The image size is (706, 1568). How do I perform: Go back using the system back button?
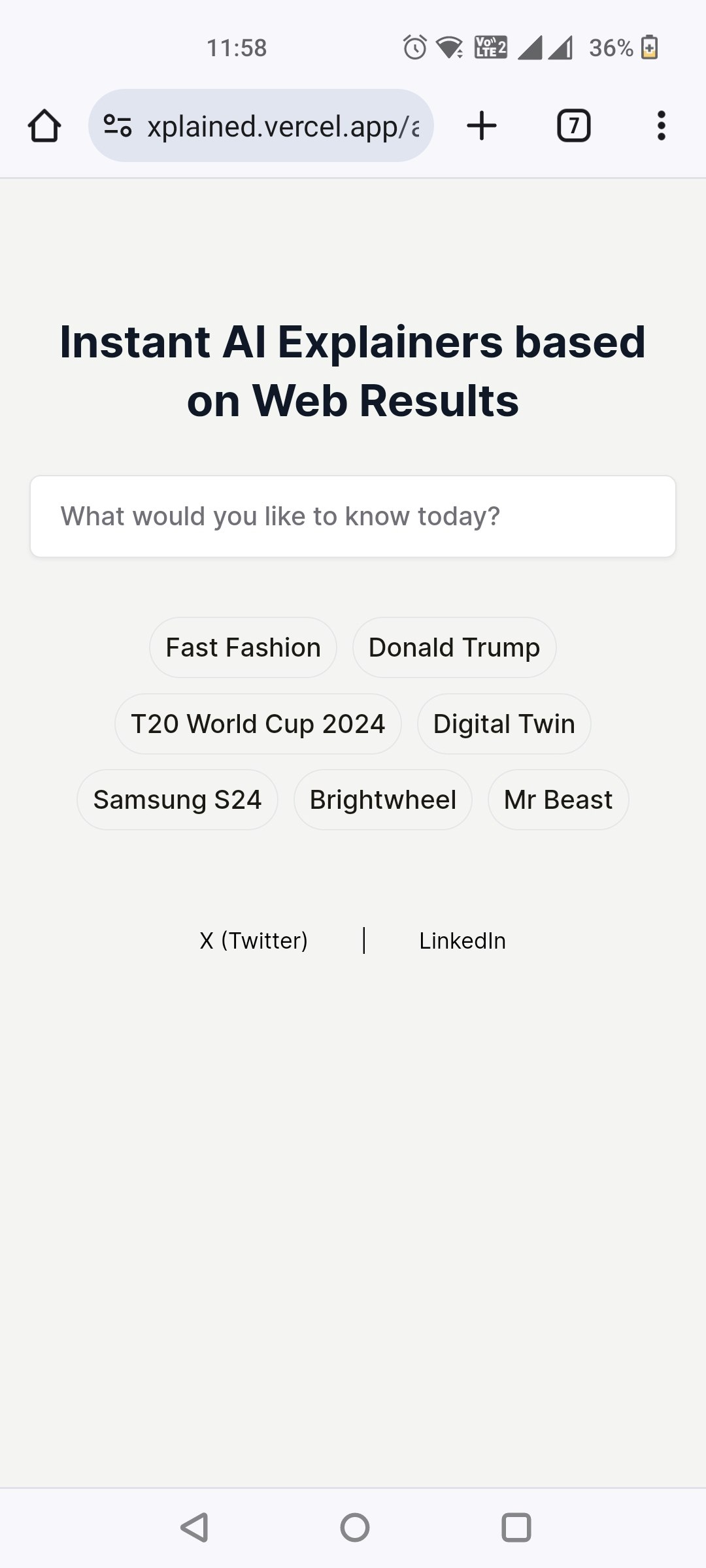click(194, 1527)
